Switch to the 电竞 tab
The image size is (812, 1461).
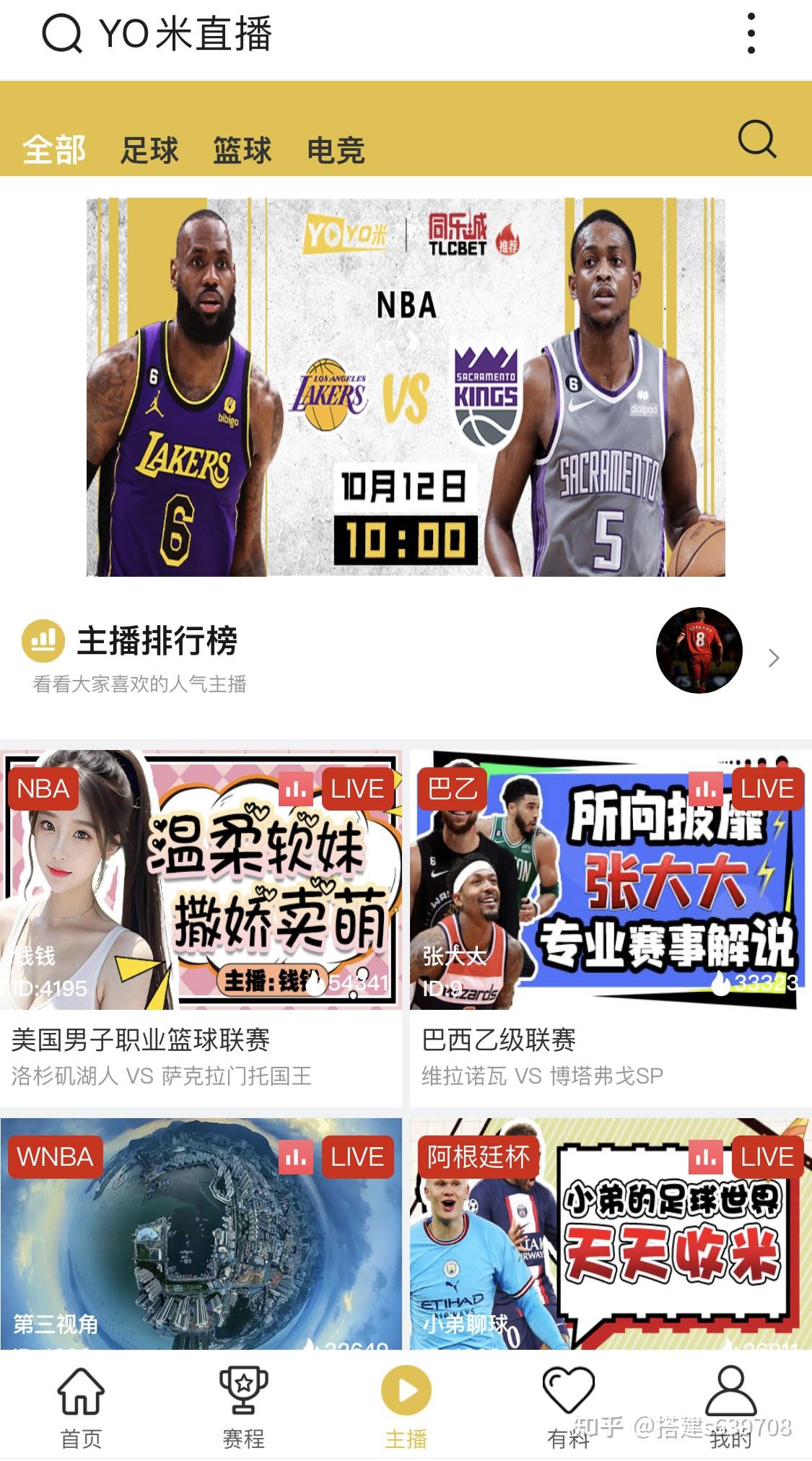click(x=336, y=151)
